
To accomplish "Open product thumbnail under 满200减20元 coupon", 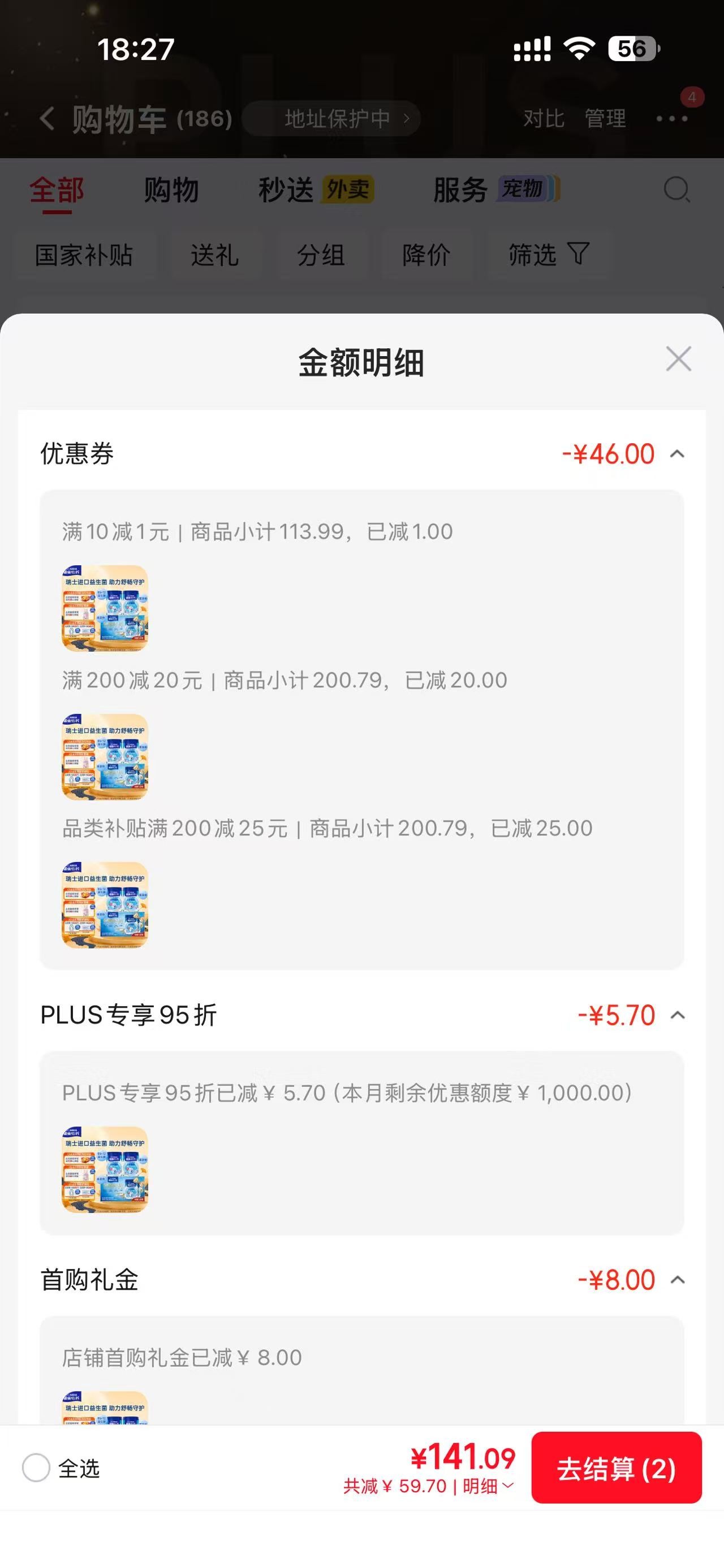I will (105, 757).
